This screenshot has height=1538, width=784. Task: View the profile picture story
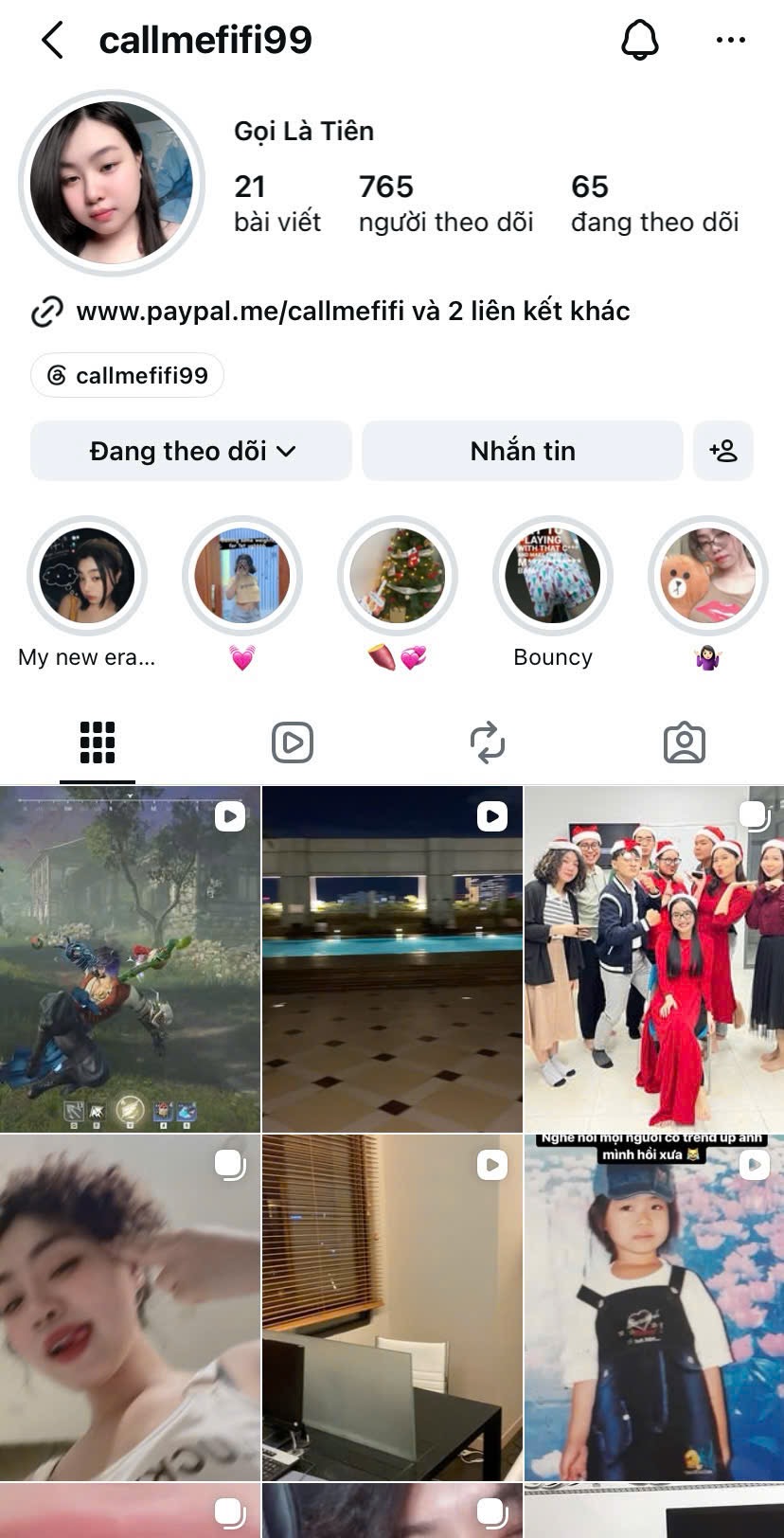click(x=112, y=183)
